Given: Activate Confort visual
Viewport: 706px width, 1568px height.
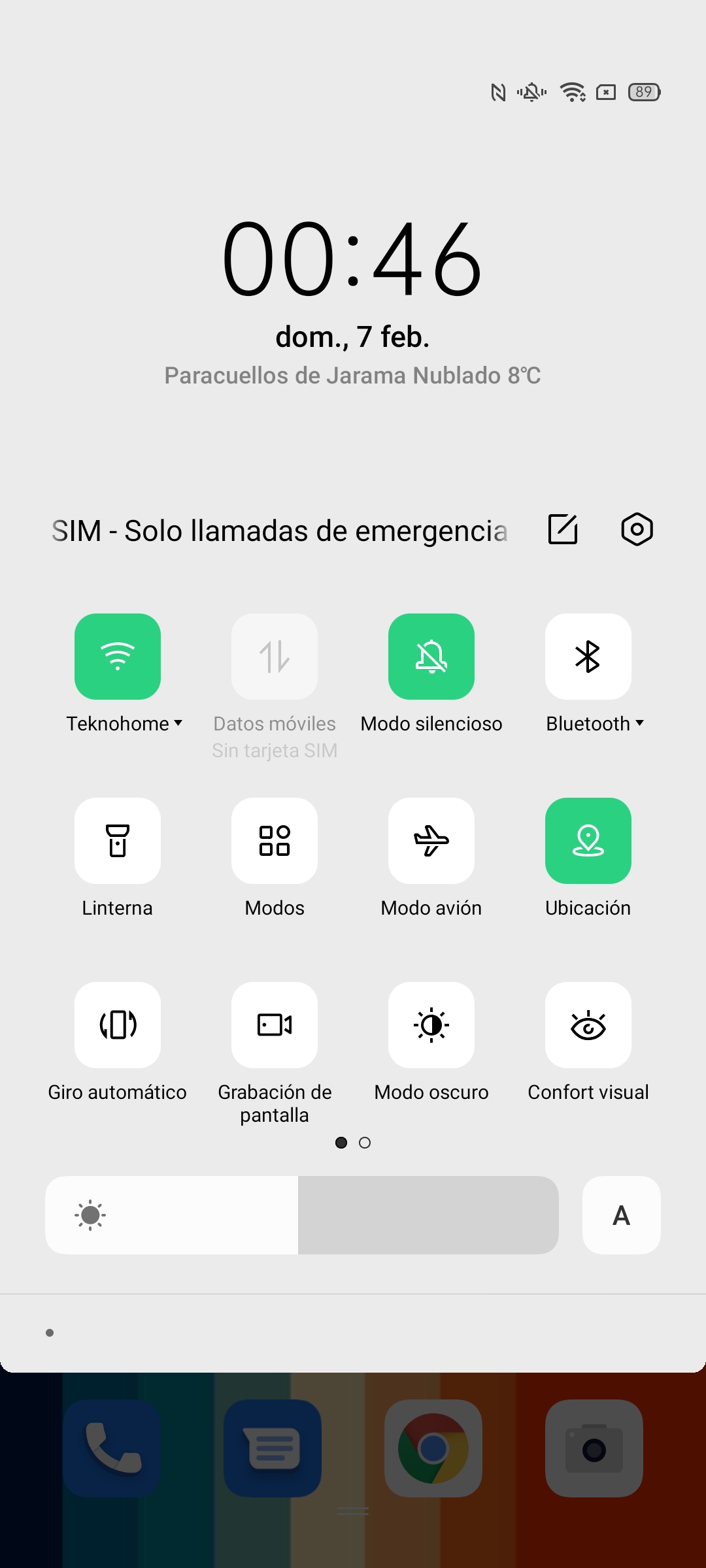Looking at the screenshot, I should [588, 1025].
